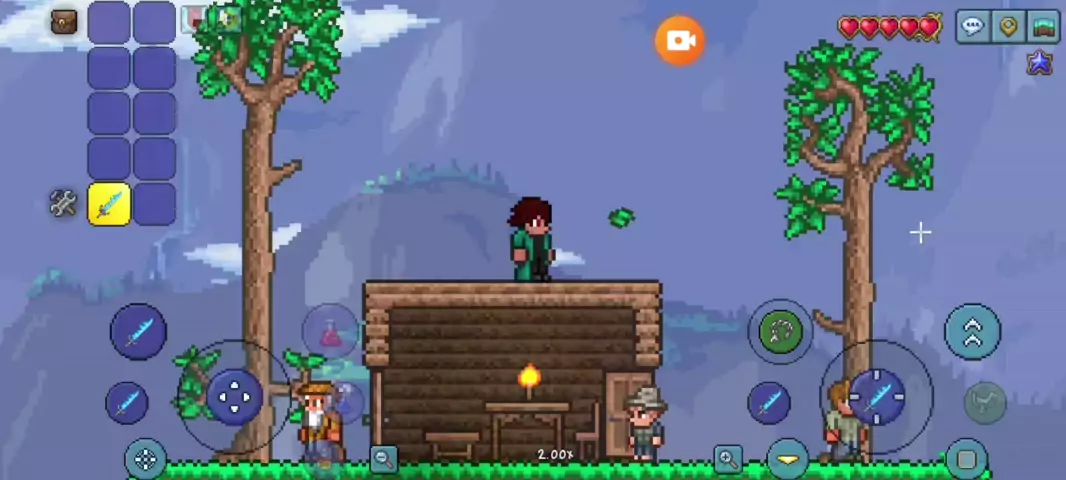Open the chat speech bubble

[973, 26]
